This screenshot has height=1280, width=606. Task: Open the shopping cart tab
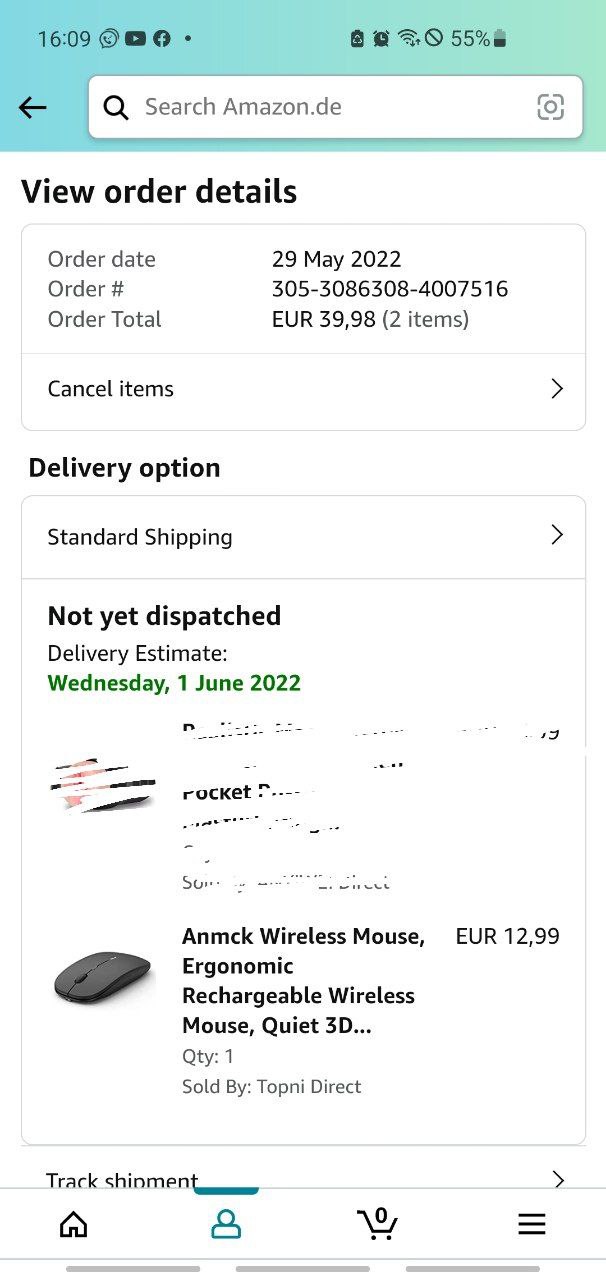(378, 1224)
